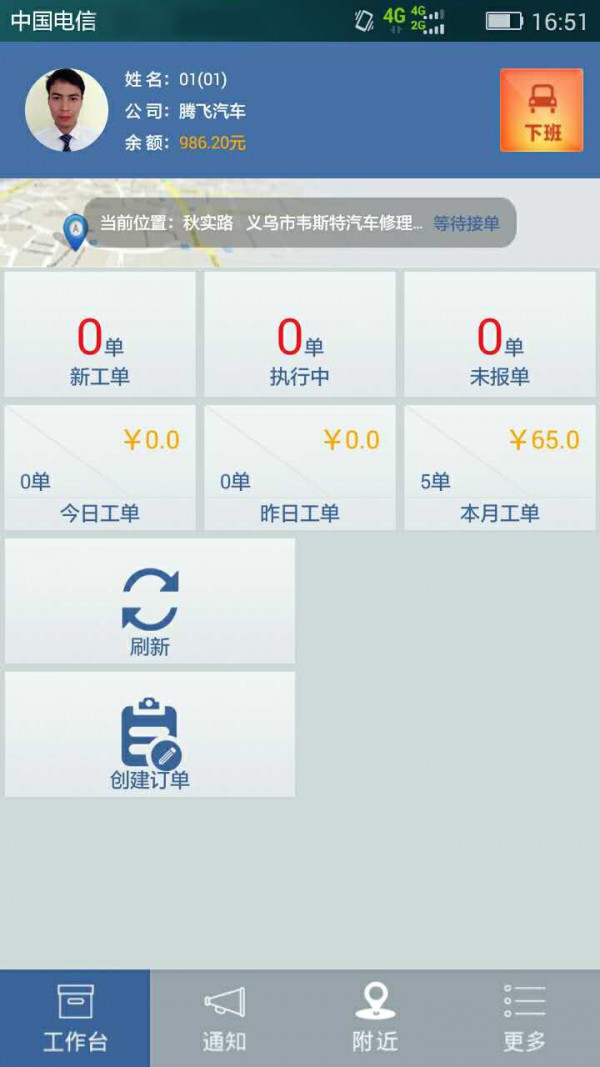
Task: Open the 未报单 unreported orders tile
Action: (500, 335)
